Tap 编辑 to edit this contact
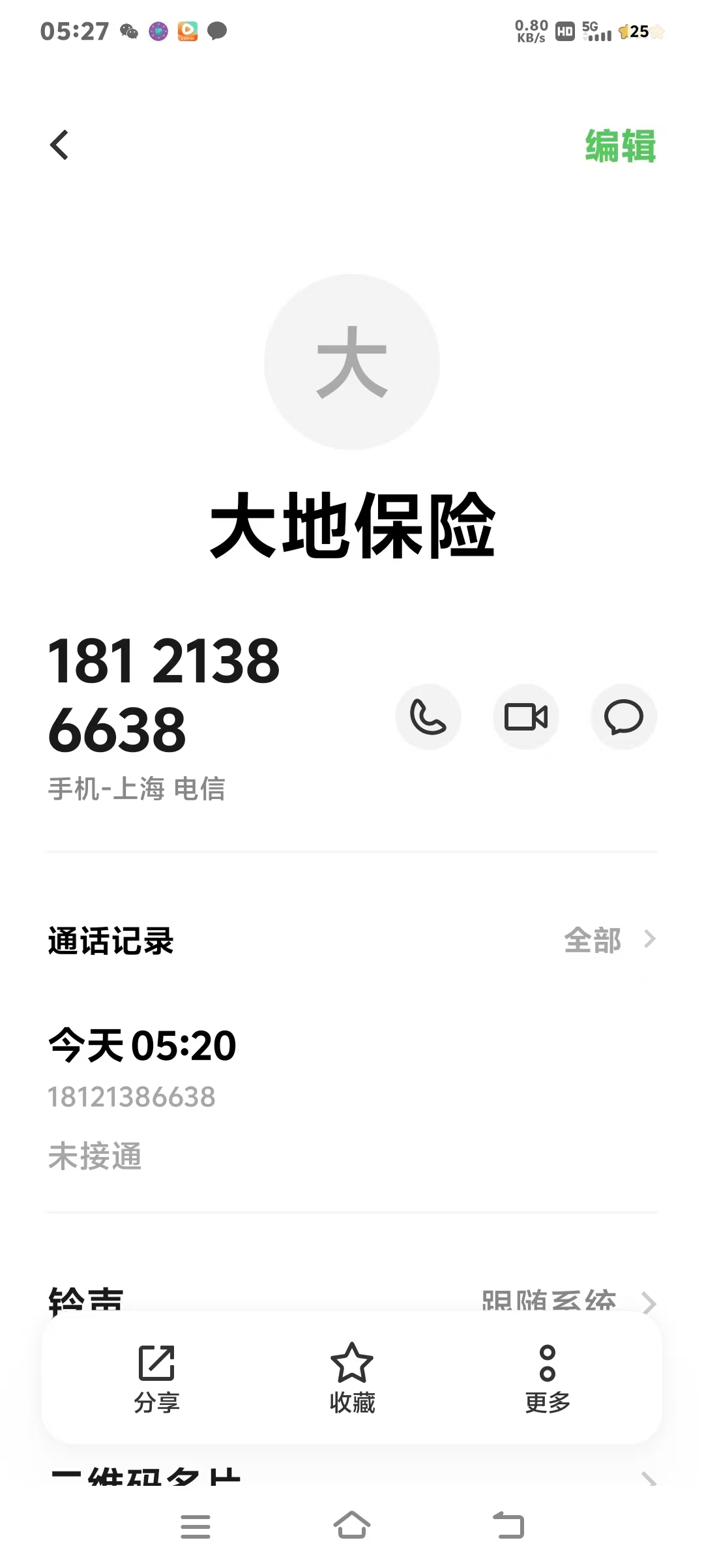This screenshot has width=704, height=1568. pos(619,145)
